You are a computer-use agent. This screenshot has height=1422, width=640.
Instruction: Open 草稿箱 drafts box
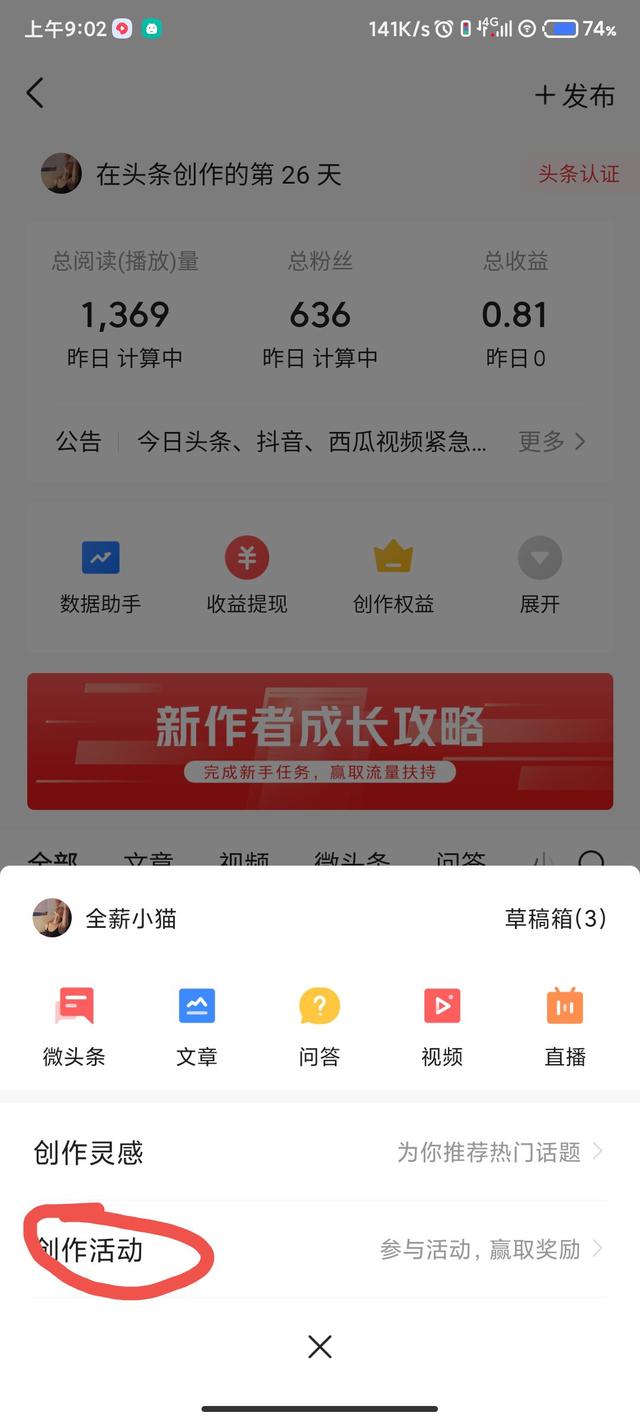pos(555,918)
